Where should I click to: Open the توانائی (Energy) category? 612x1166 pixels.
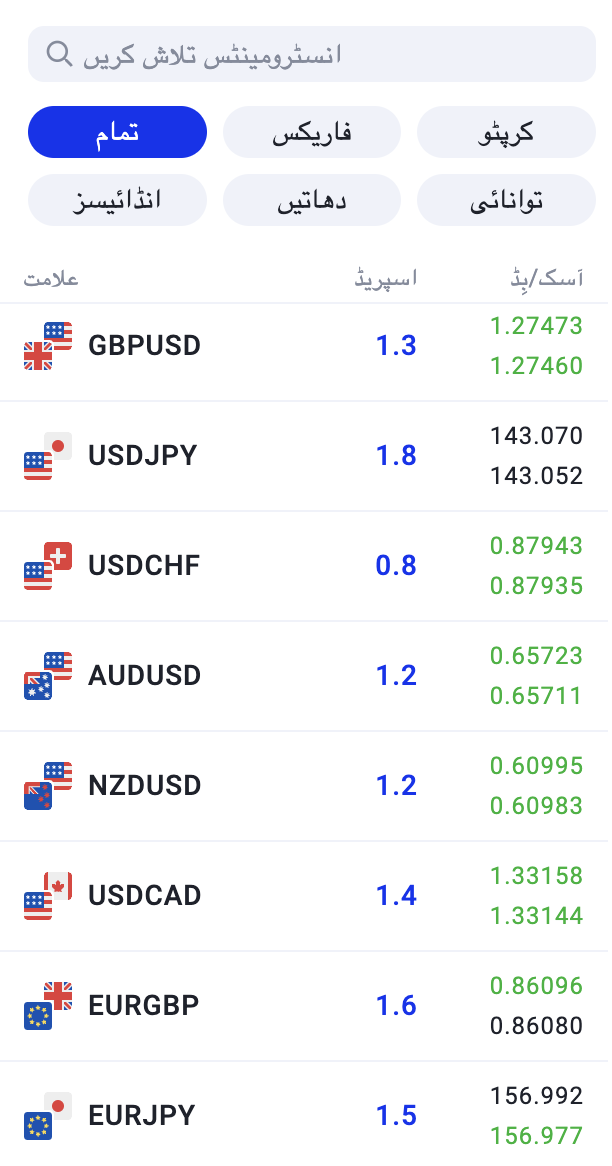506,200
